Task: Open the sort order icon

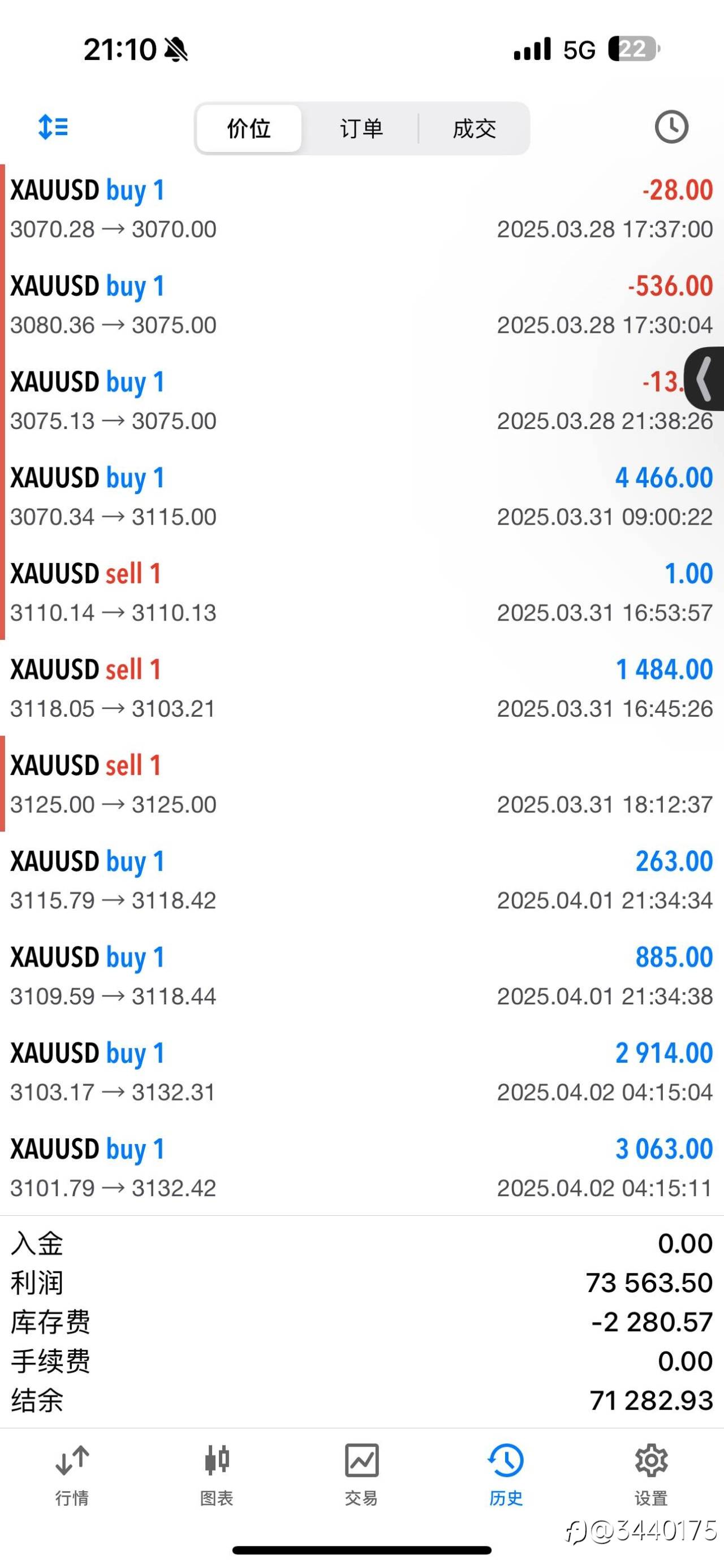Action: point(53,127)
